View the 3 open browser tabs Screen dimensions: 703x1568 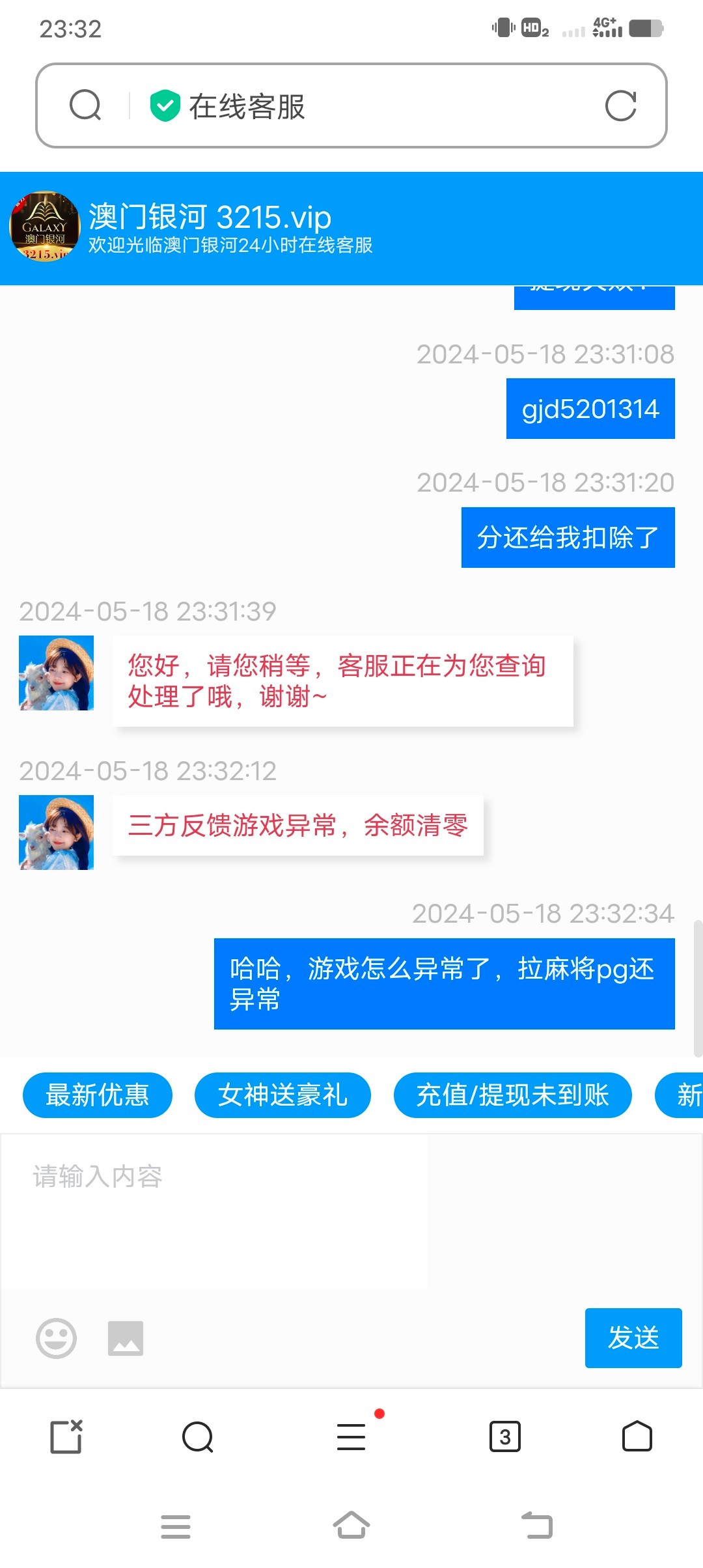[504, 1437]
